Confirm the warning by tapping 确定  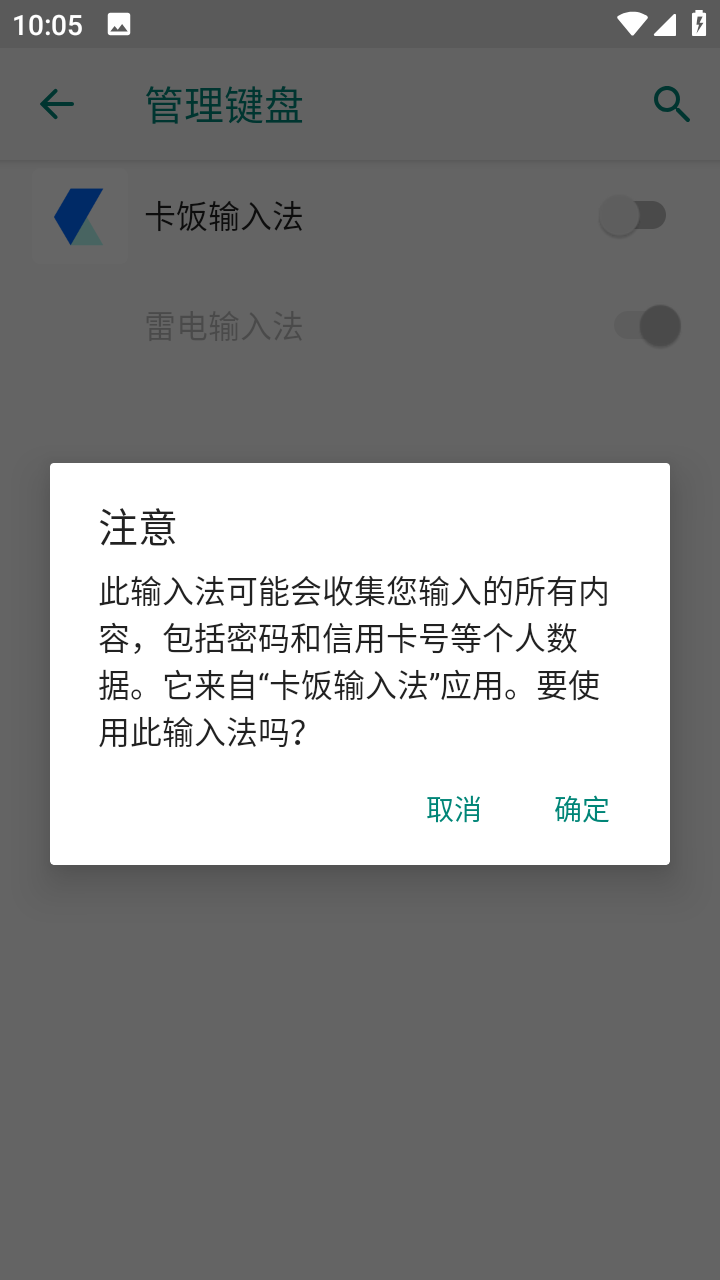click(x=581, y=809)
